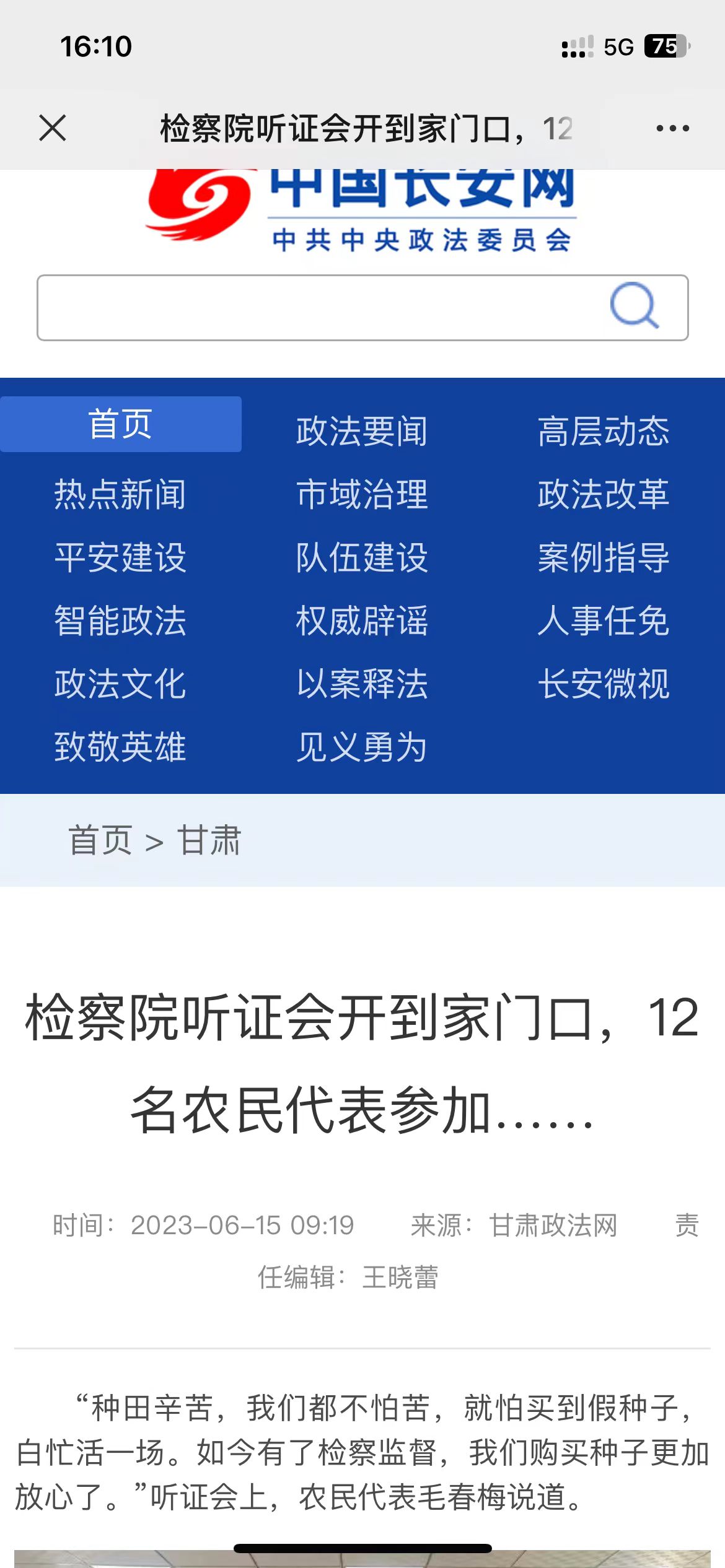Viewport: 725px width, 1568px height.
Task: Select 热点新闻 in the menu
Action: coord(120,494)
